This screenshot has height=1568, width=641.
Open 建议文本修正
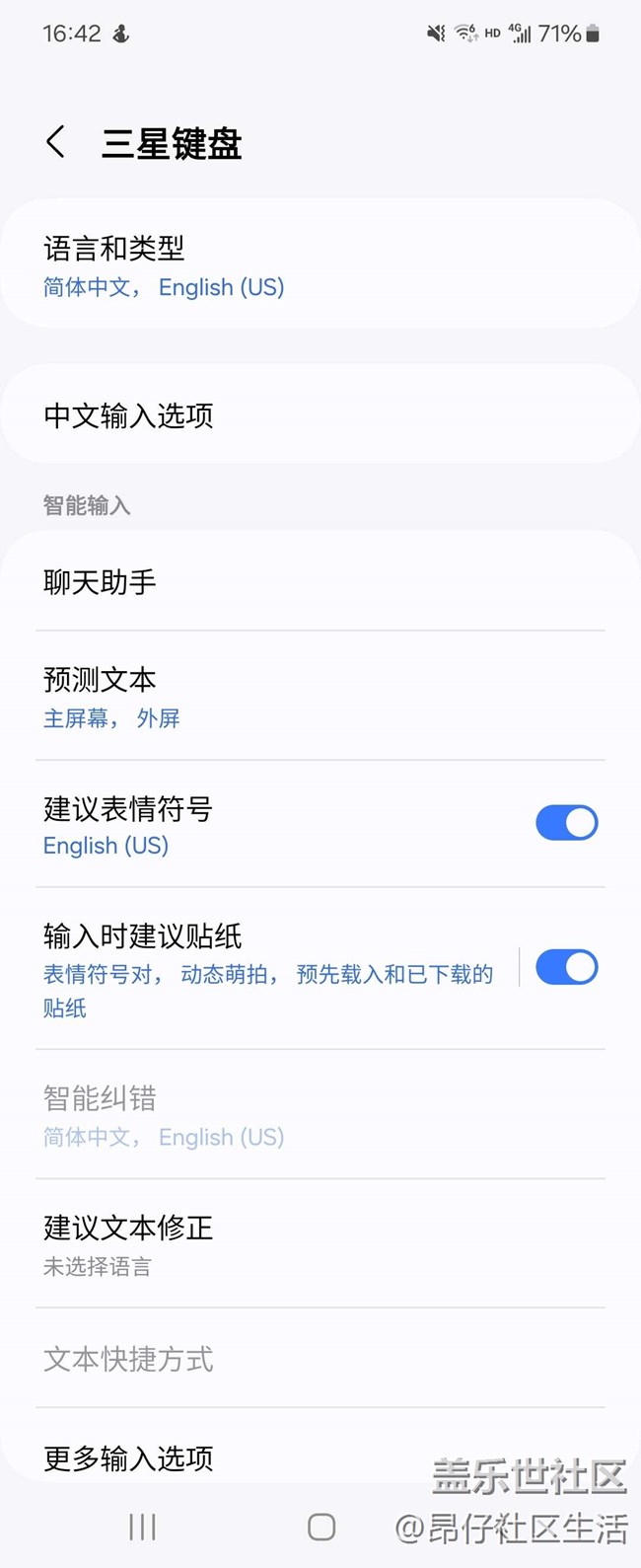click(x=320, y=1244)
